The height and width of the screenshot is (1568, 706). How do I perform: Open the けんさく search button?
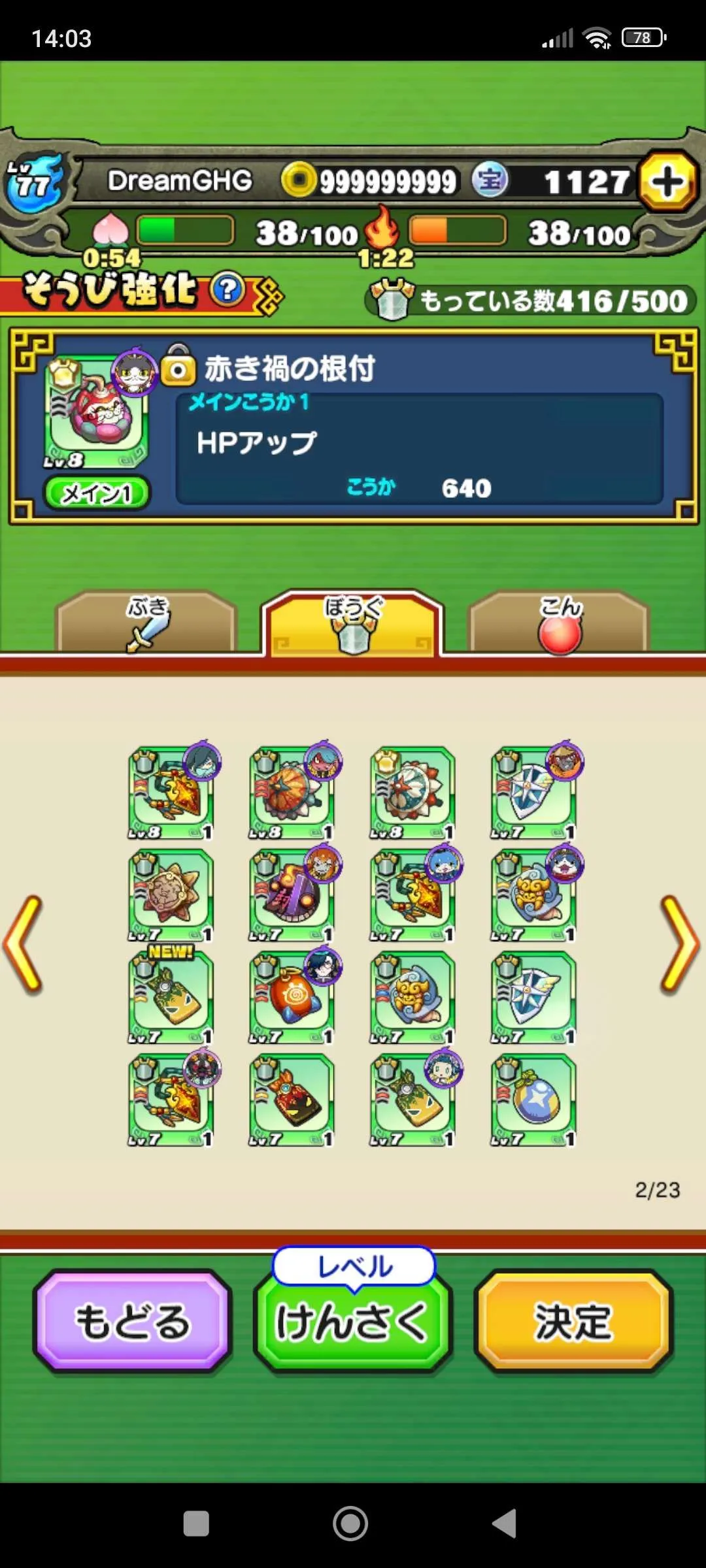(x=352, y=1321)
